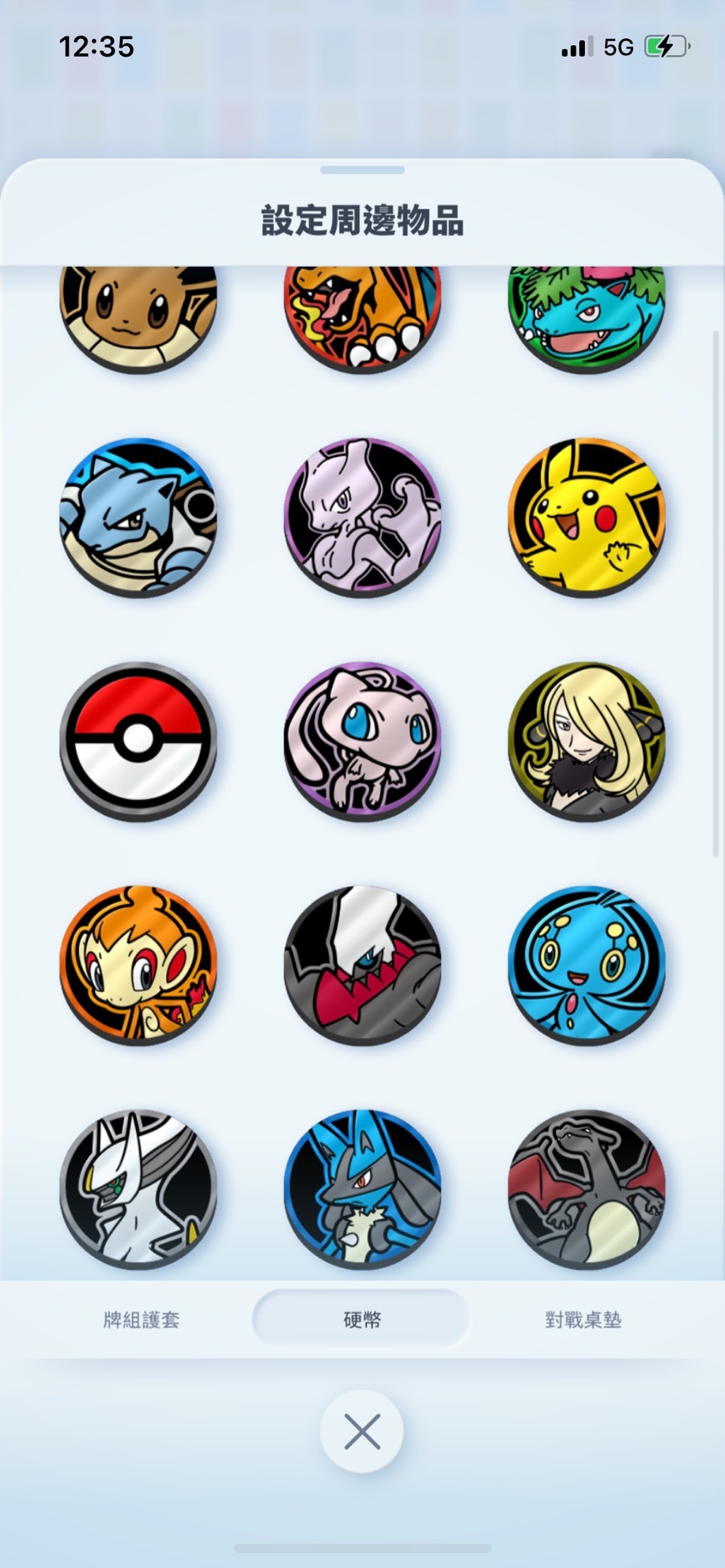This screenshot has width=725, height=1568.
Task: Pick the Cynthia trainer coin
Action: click(587, 741)
